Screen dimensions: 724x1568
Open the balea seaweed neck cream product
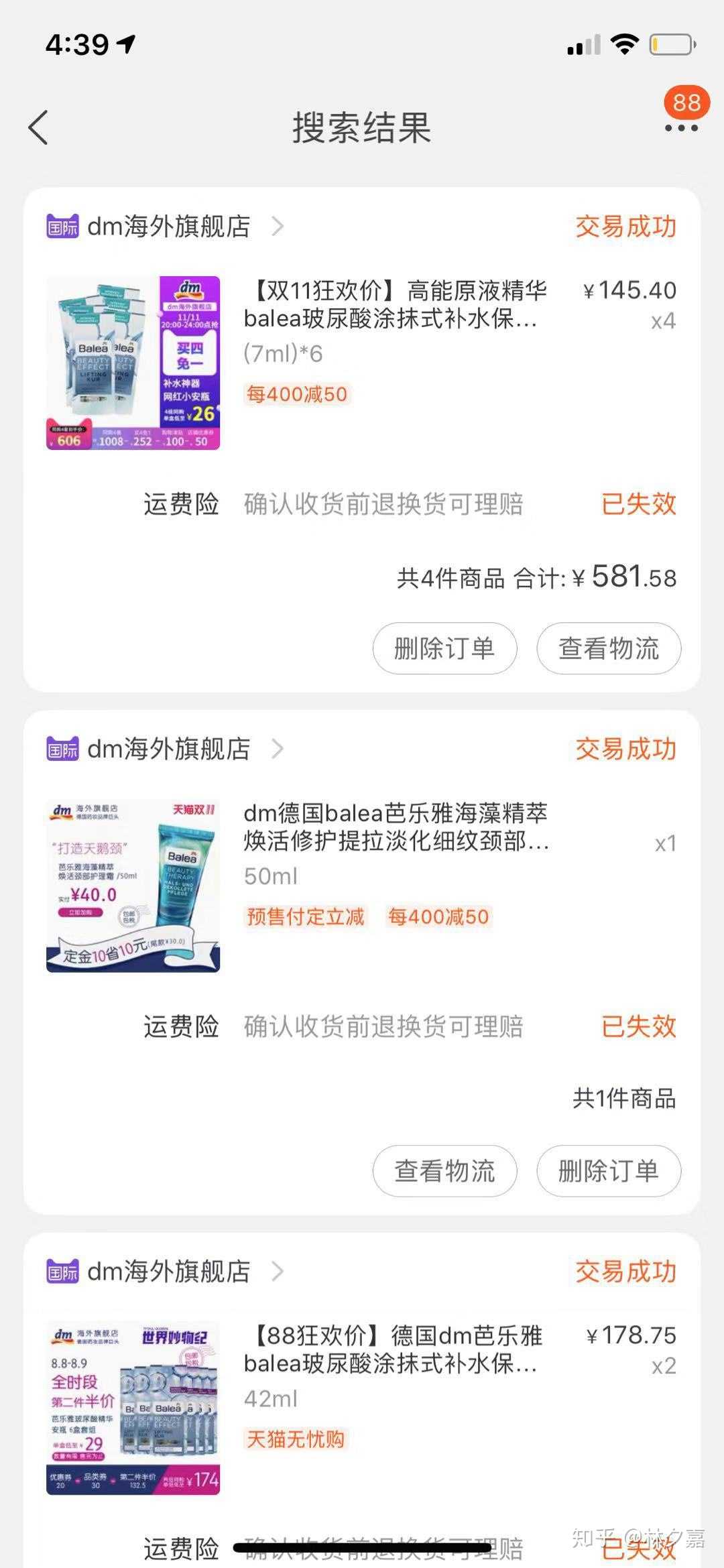click(x=396, y=827)
